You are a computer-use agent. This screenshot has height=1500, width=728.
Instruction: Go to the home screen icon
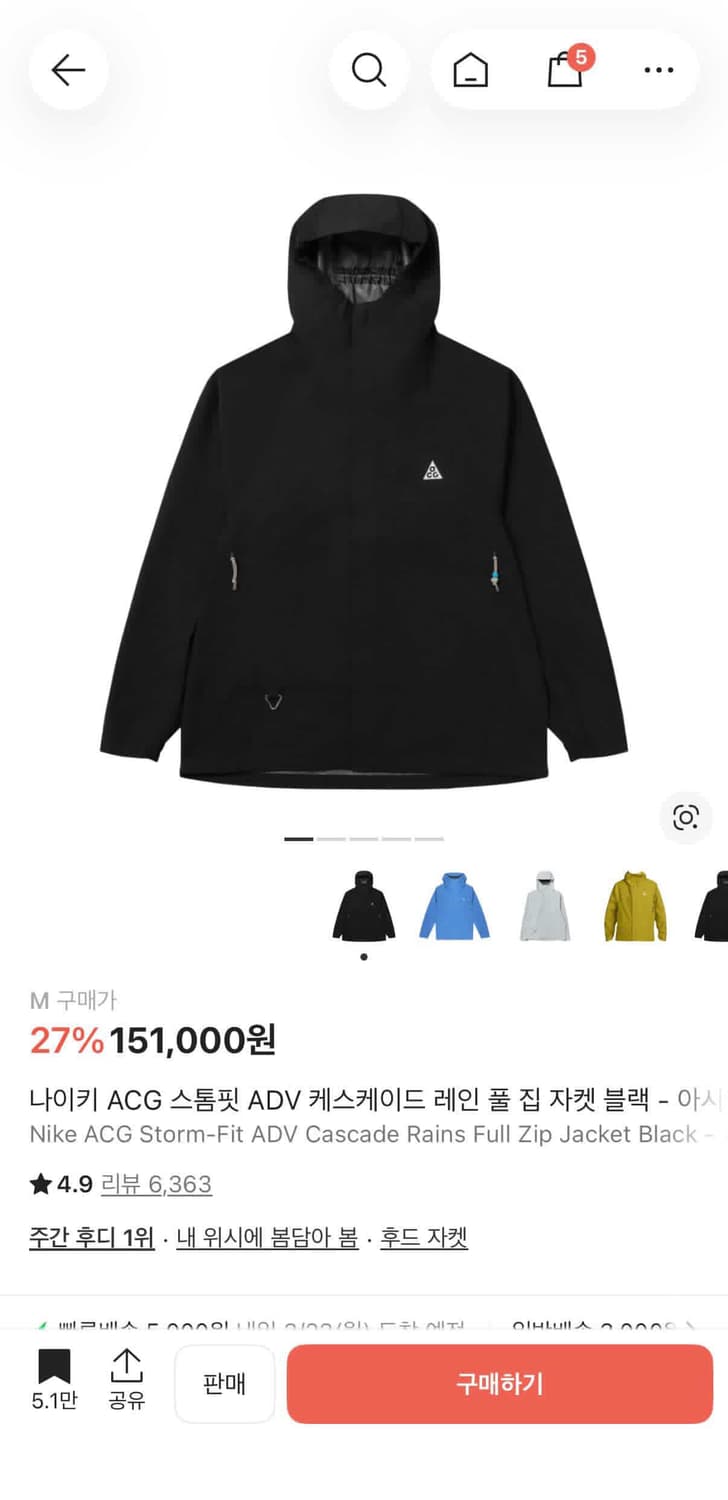[x=469, y=70]
